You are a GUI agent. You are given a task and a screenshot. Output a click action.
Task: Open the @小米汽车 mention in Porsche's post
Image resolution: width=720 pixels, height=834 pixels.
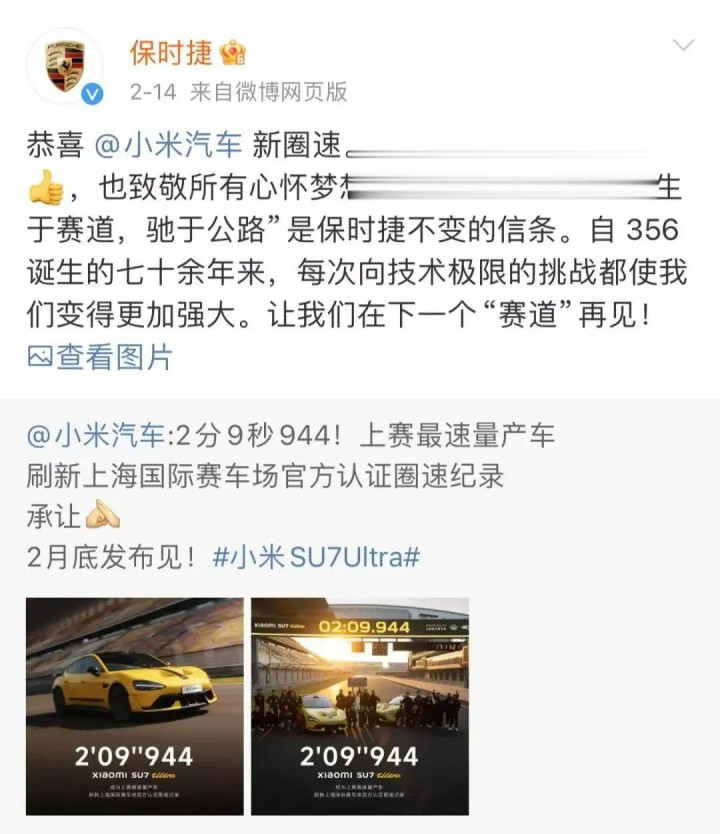point(168,145)
